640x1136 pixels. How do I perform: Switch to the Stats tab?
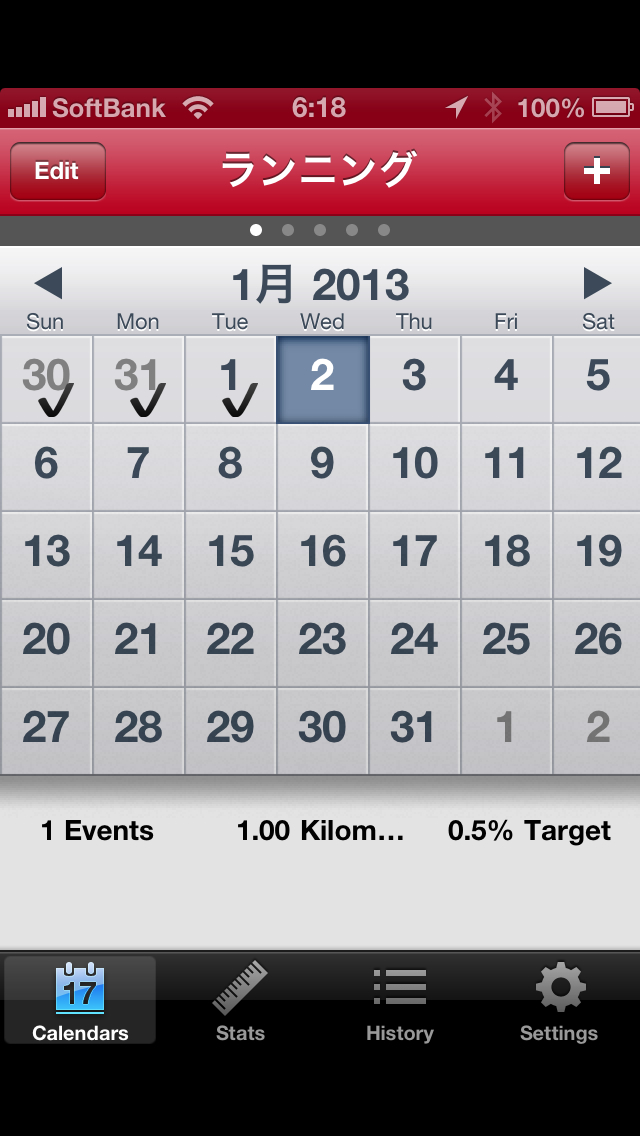click(240, 1000)
